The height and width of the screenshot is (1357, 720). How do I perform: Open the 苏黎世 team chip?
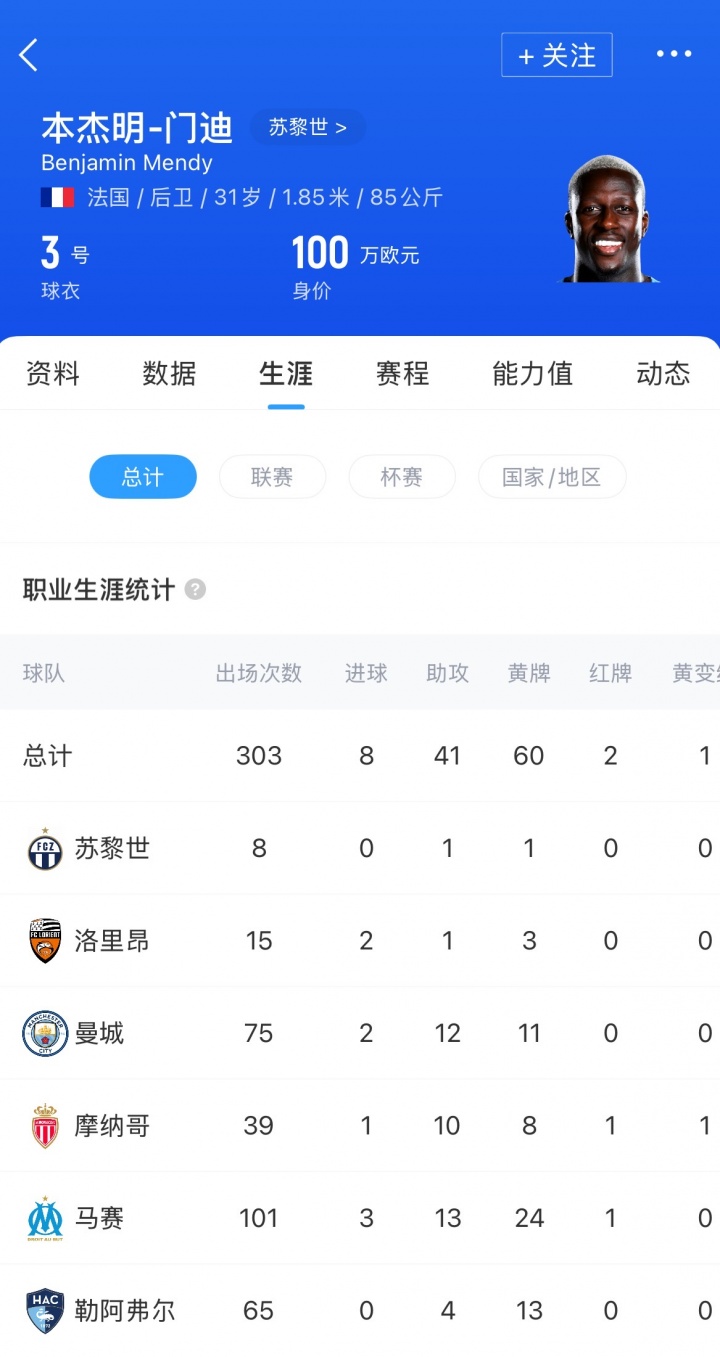coord(307,128)
